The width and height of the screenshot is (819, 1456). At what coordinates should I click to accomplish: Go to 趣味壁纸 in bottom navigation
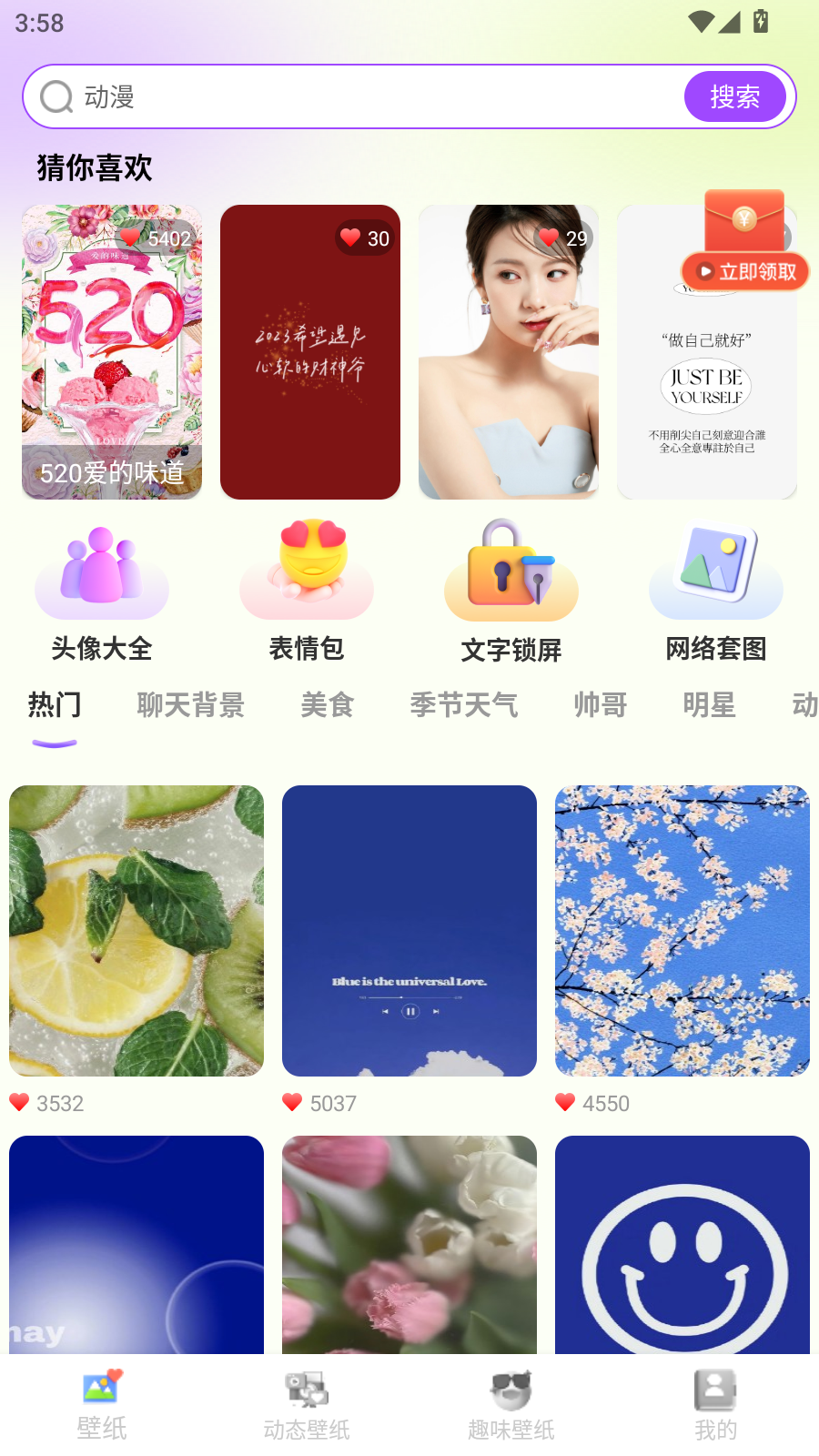[x=511, y=1406]
